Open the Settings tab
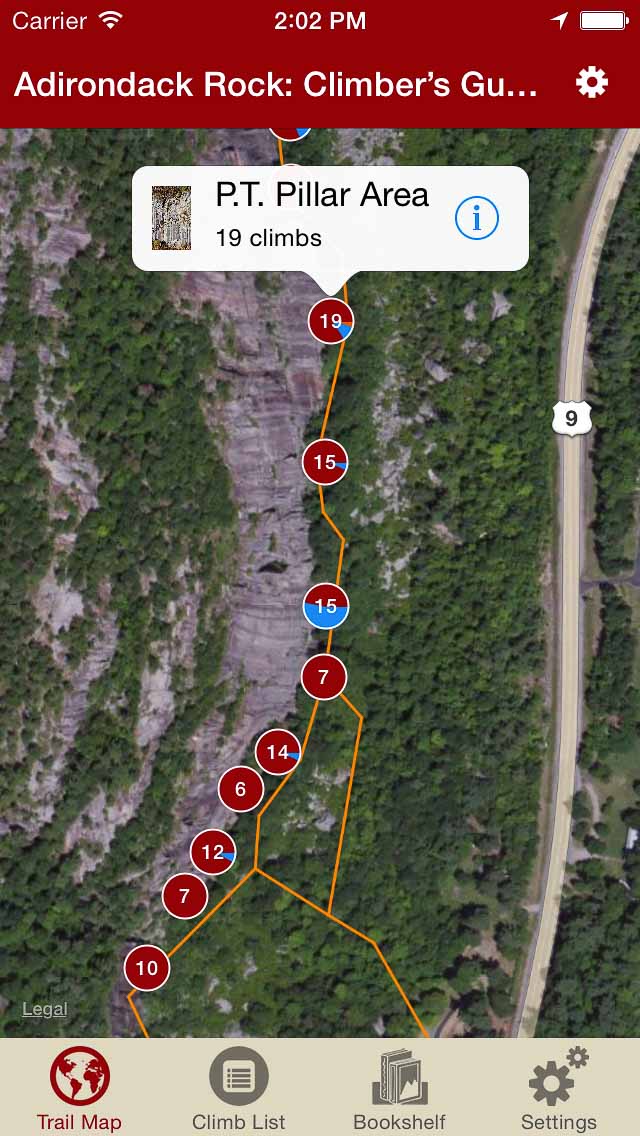 click(x=559, y=1088)
